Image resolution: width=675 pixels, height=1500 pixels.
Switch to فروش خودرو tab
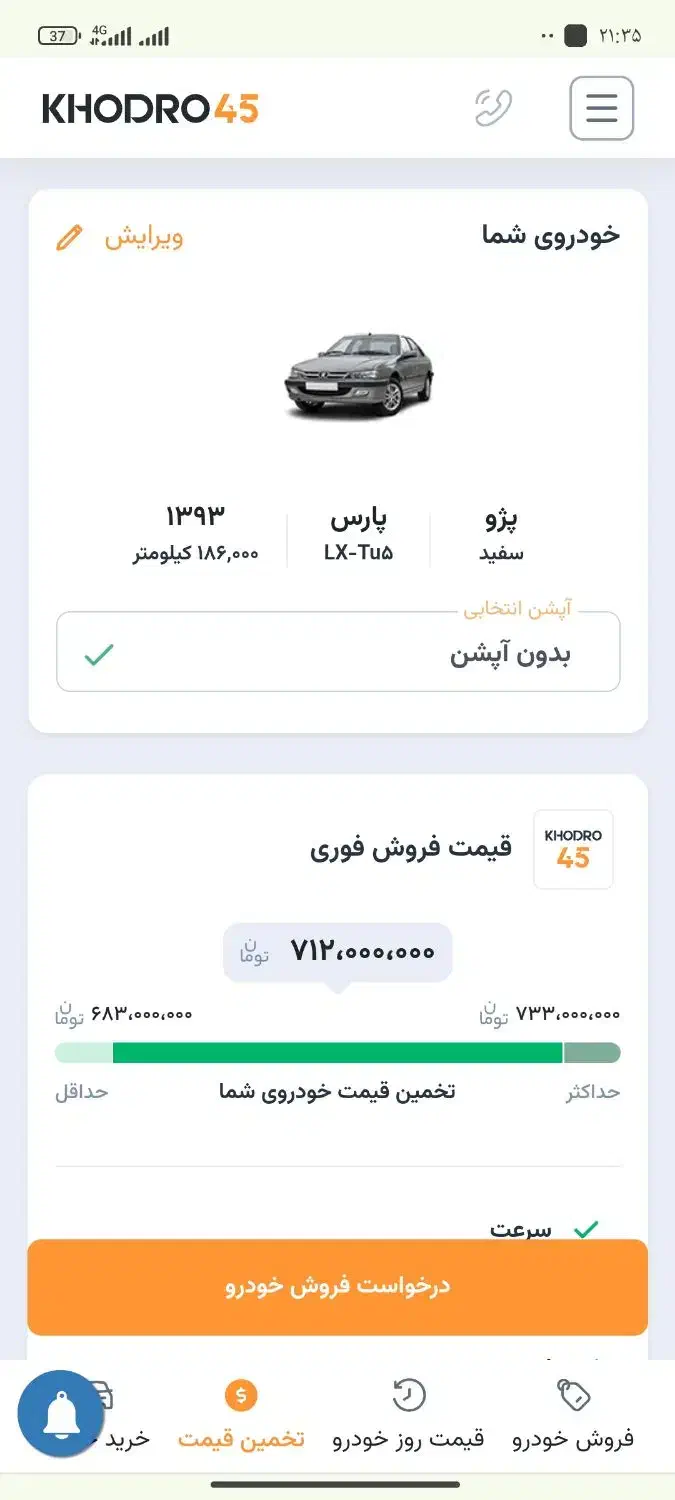573,1415
